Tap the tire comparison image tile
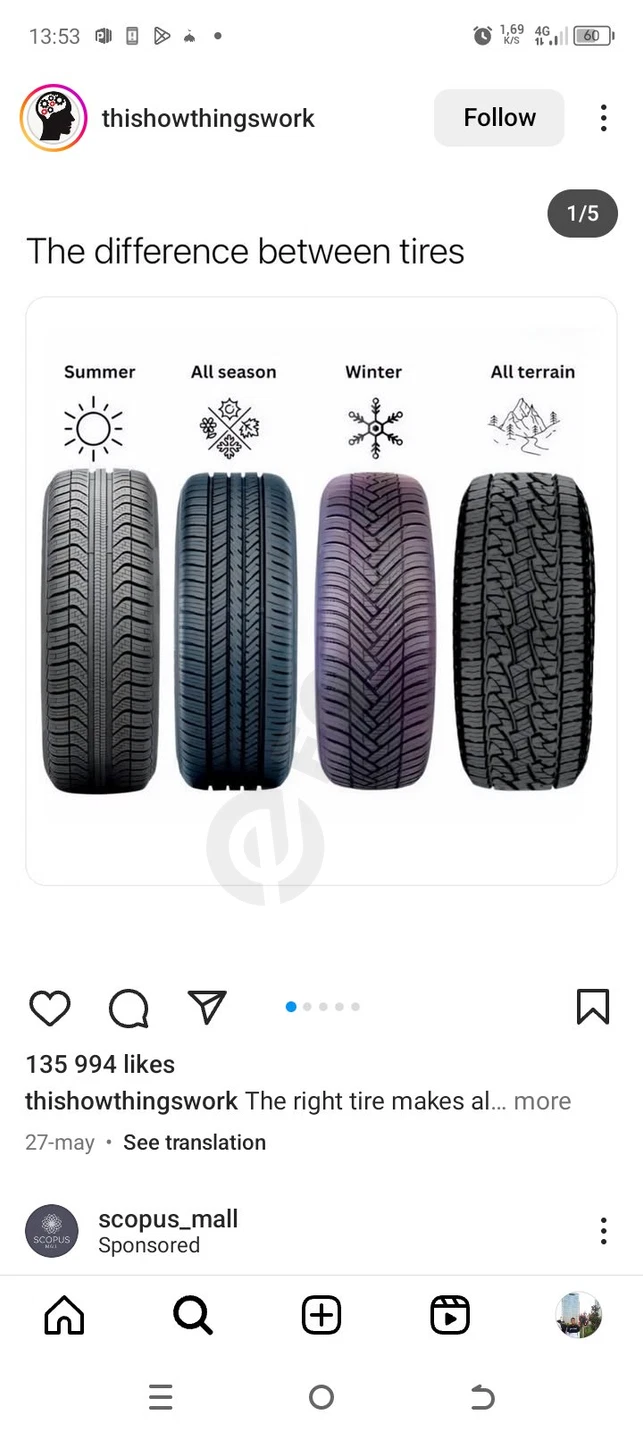 coord(321,591)
